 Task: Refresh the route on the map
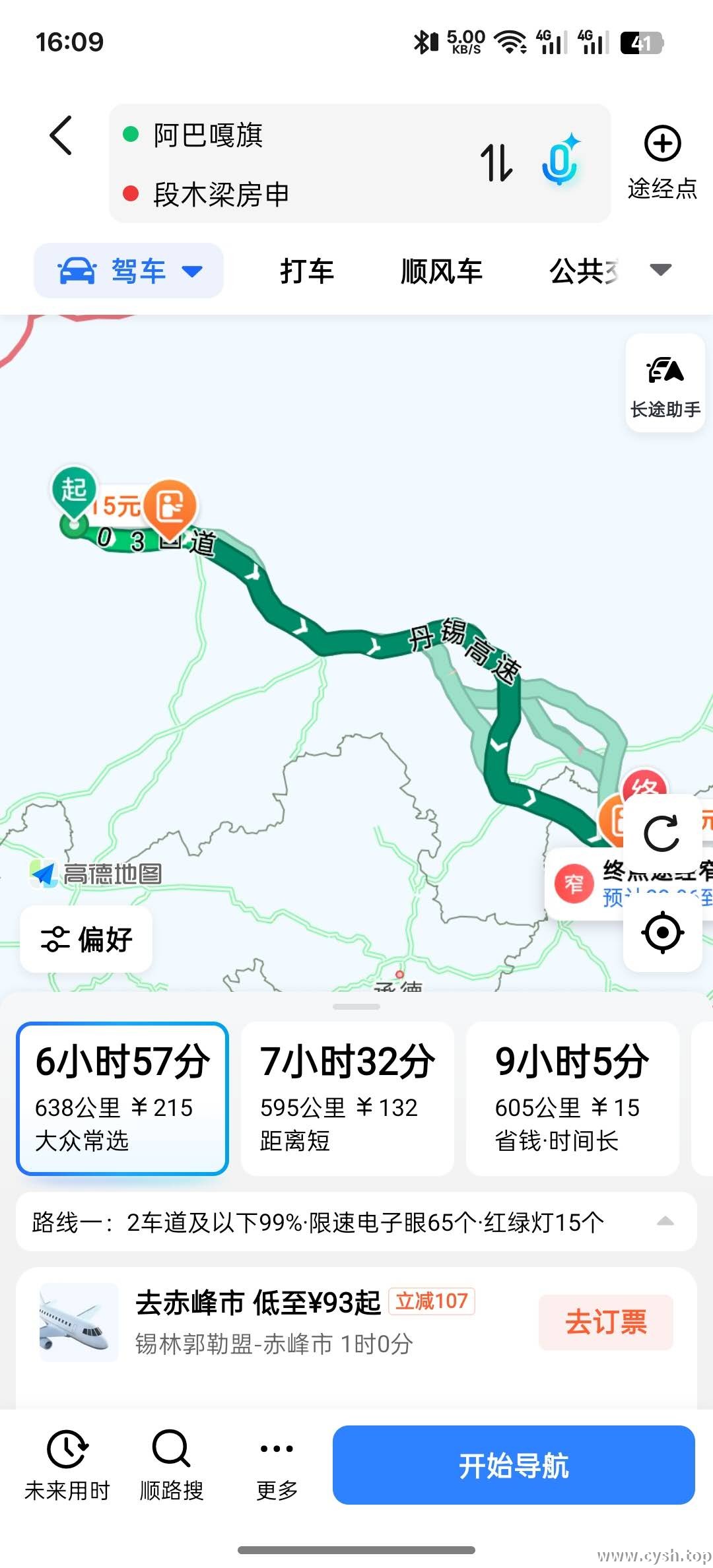point(662,834)
